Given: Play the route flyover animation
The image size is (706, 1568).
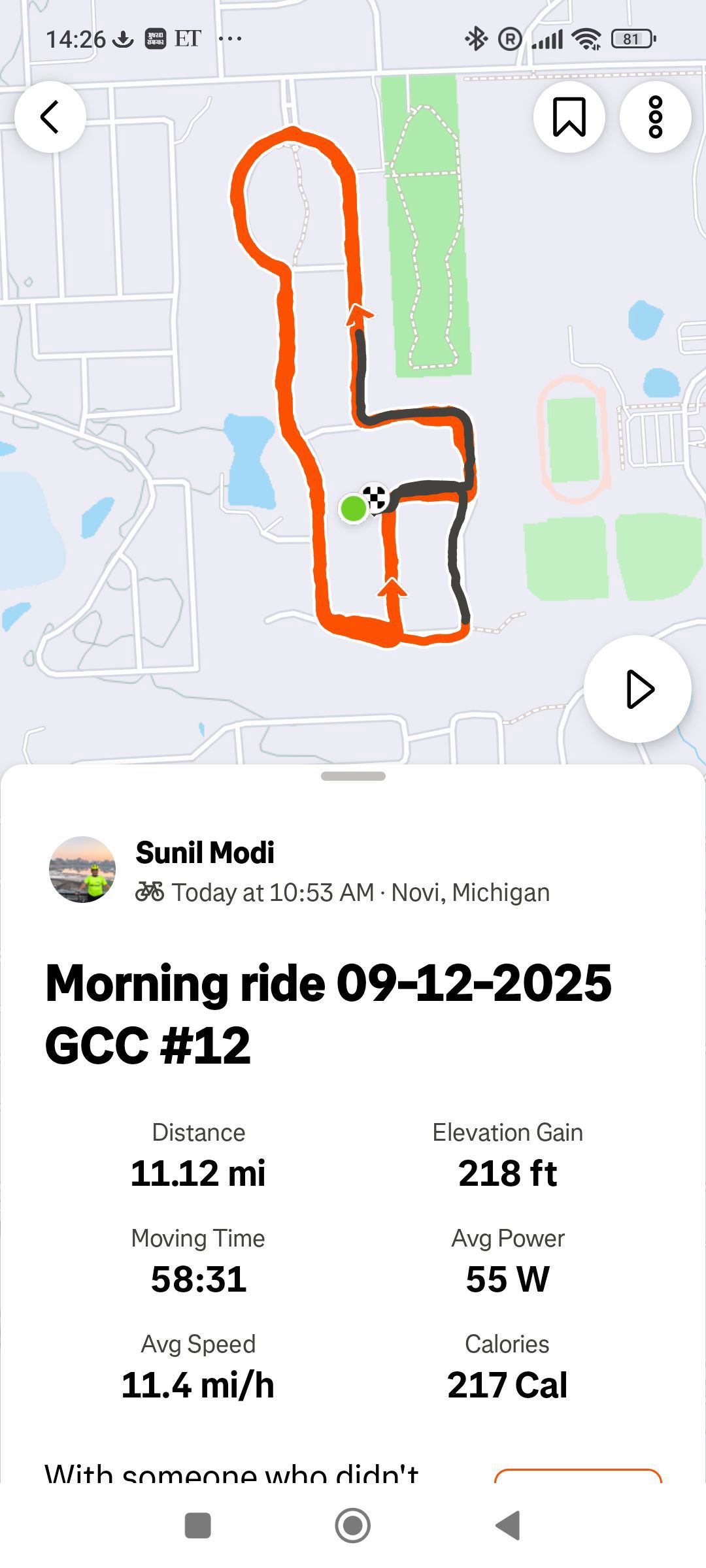Looking at the screenshot, I should click(x=637, y=689).
